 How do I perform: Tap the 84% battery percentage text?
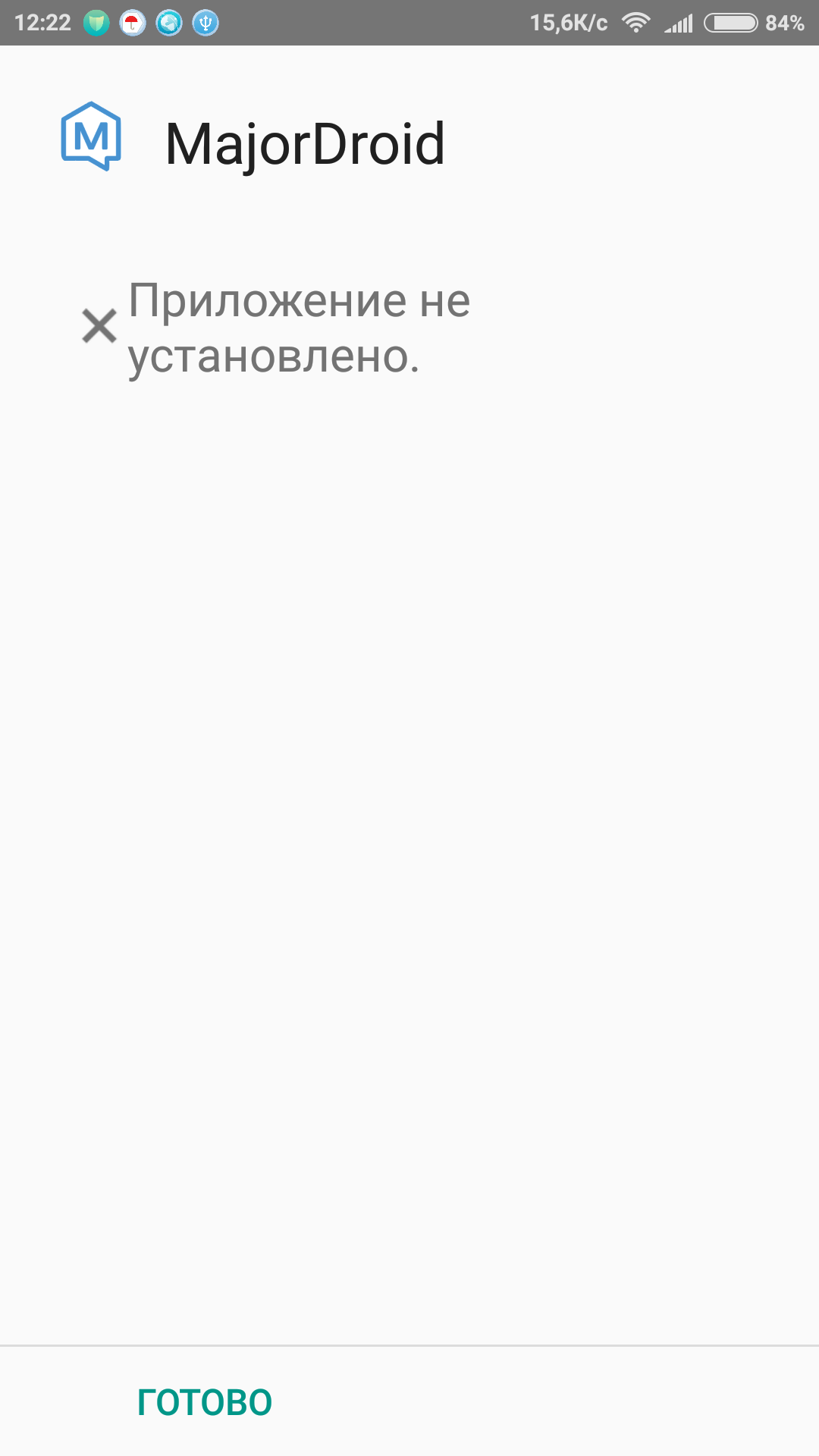[786, 23]
